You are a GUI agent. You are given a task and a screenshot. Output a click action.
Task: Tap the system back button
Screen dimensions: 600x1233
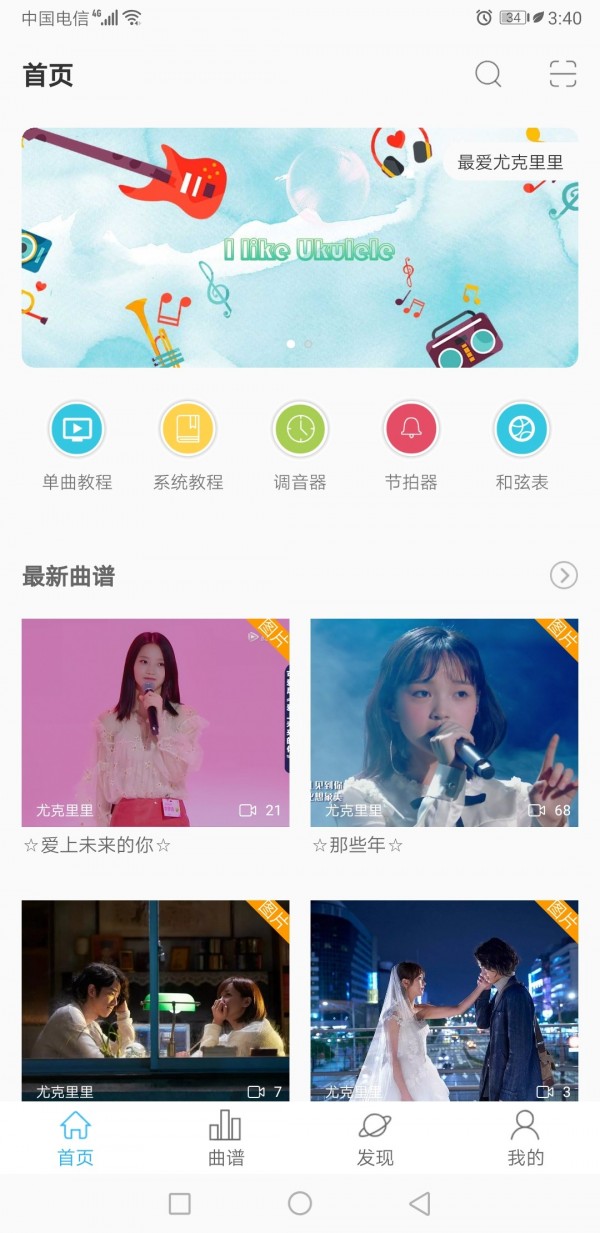click(420, 1203)
